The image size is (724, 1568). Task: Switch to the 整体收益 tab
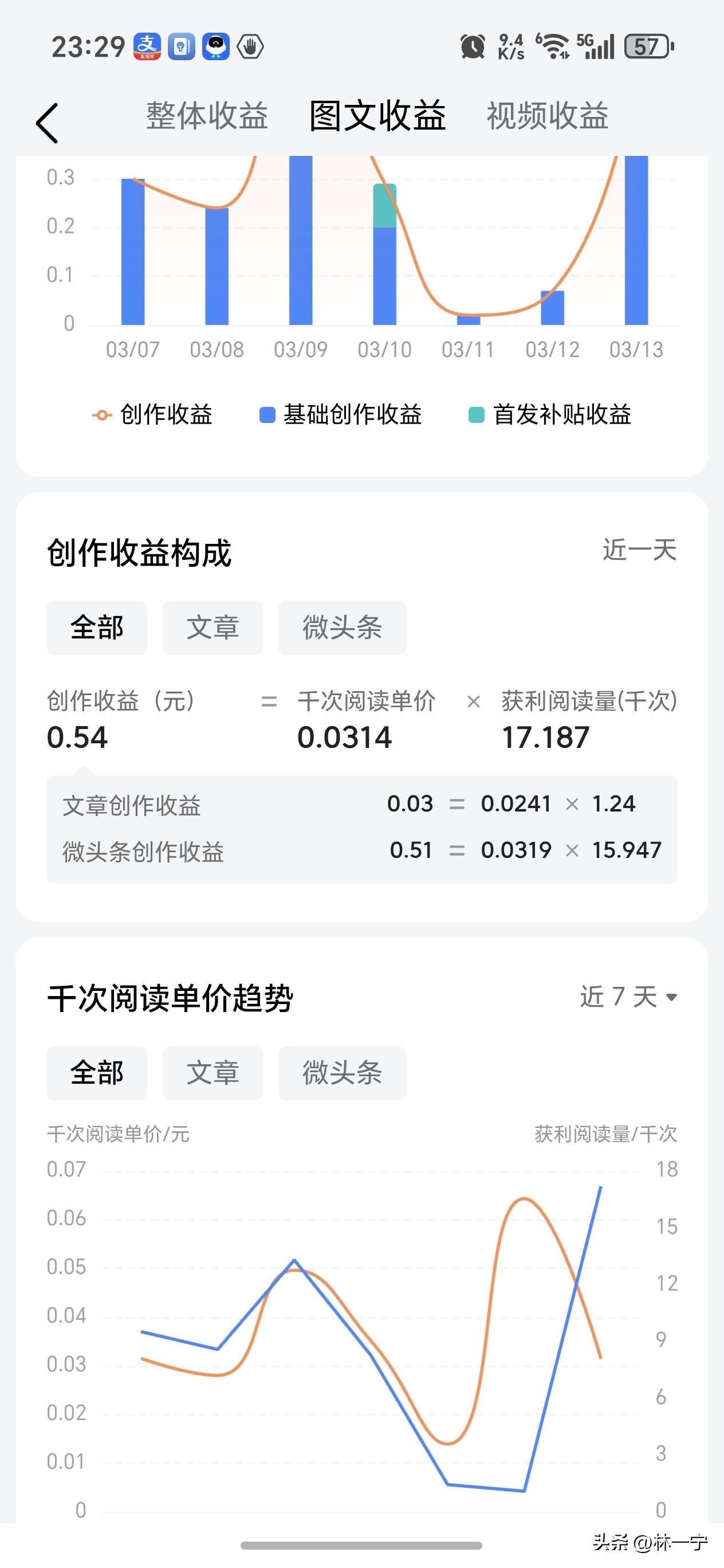coord(206,117)
